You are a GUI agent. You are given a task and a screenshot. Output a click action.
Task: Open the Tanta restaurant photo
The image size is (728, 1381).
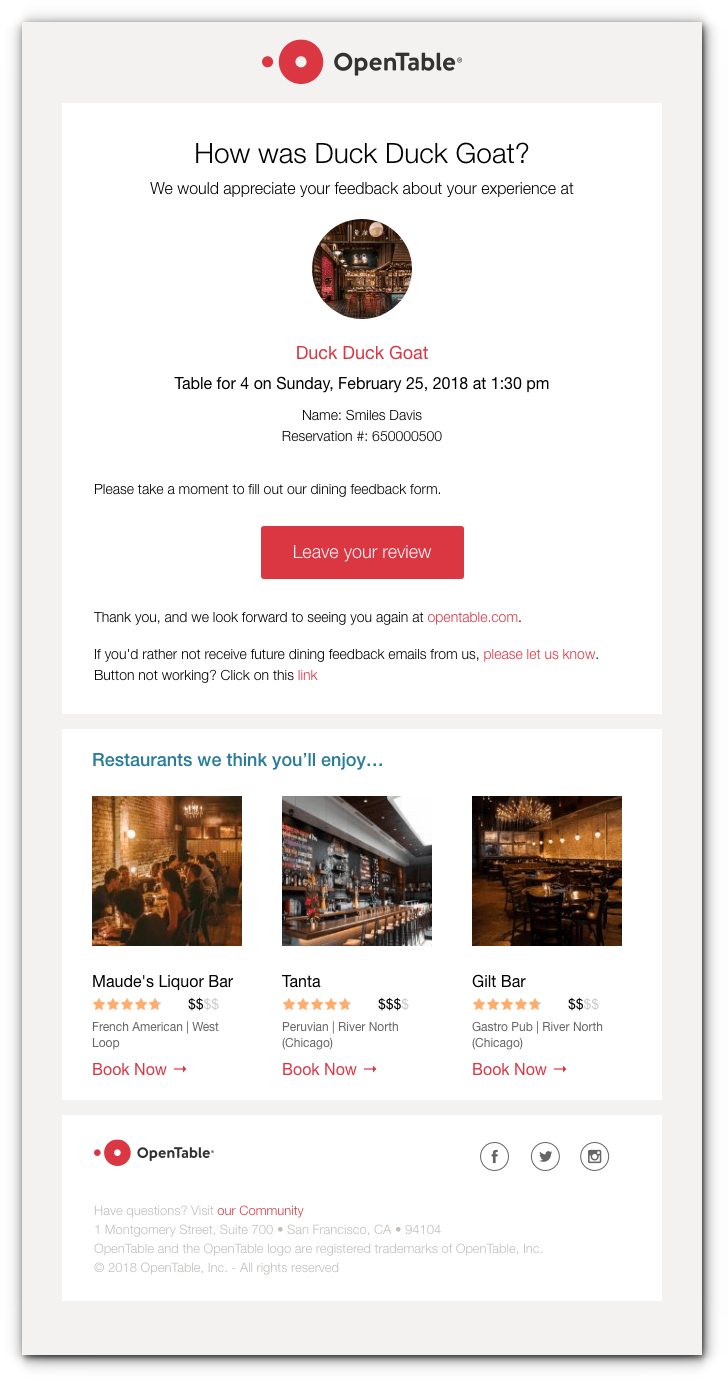357,871
